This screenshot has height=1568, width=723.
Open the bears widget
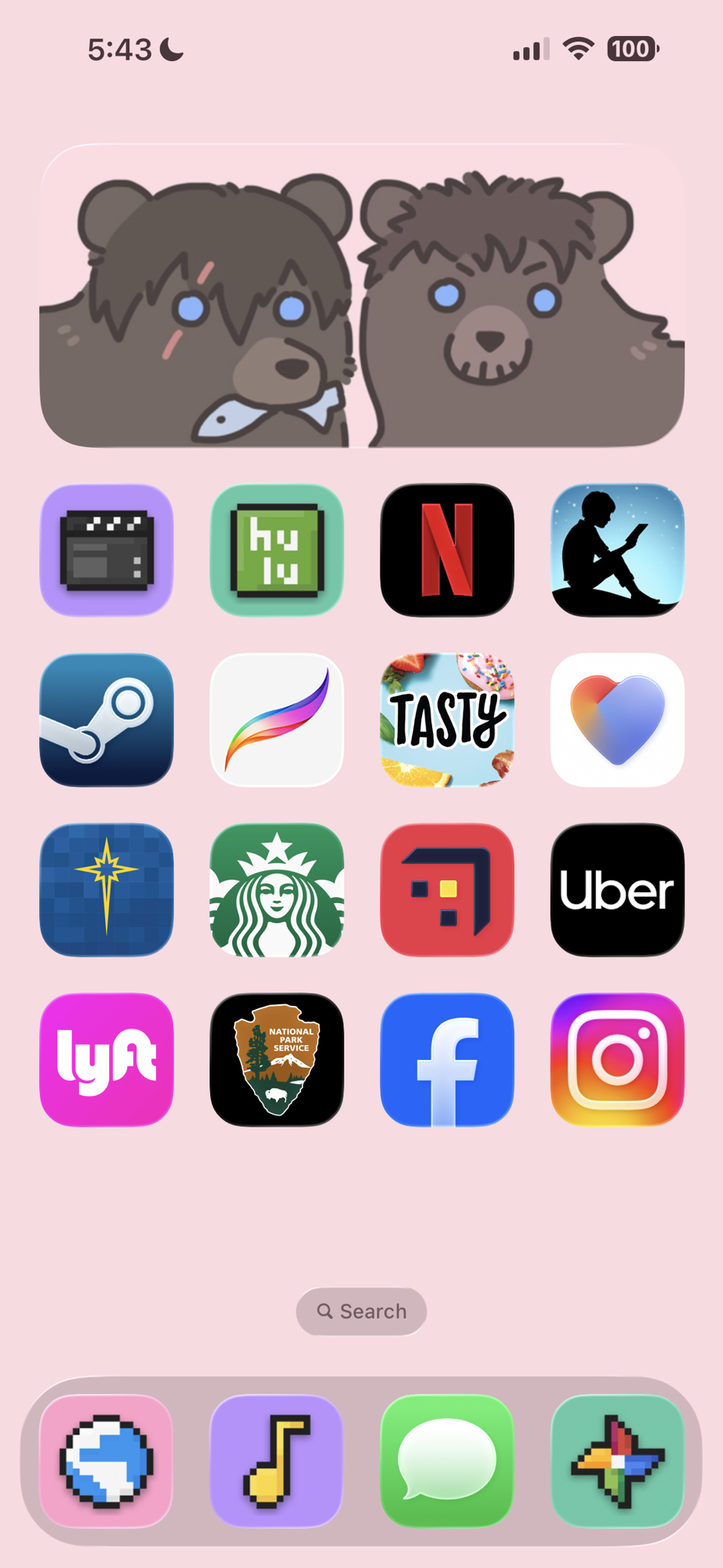(x=361, y=296)
